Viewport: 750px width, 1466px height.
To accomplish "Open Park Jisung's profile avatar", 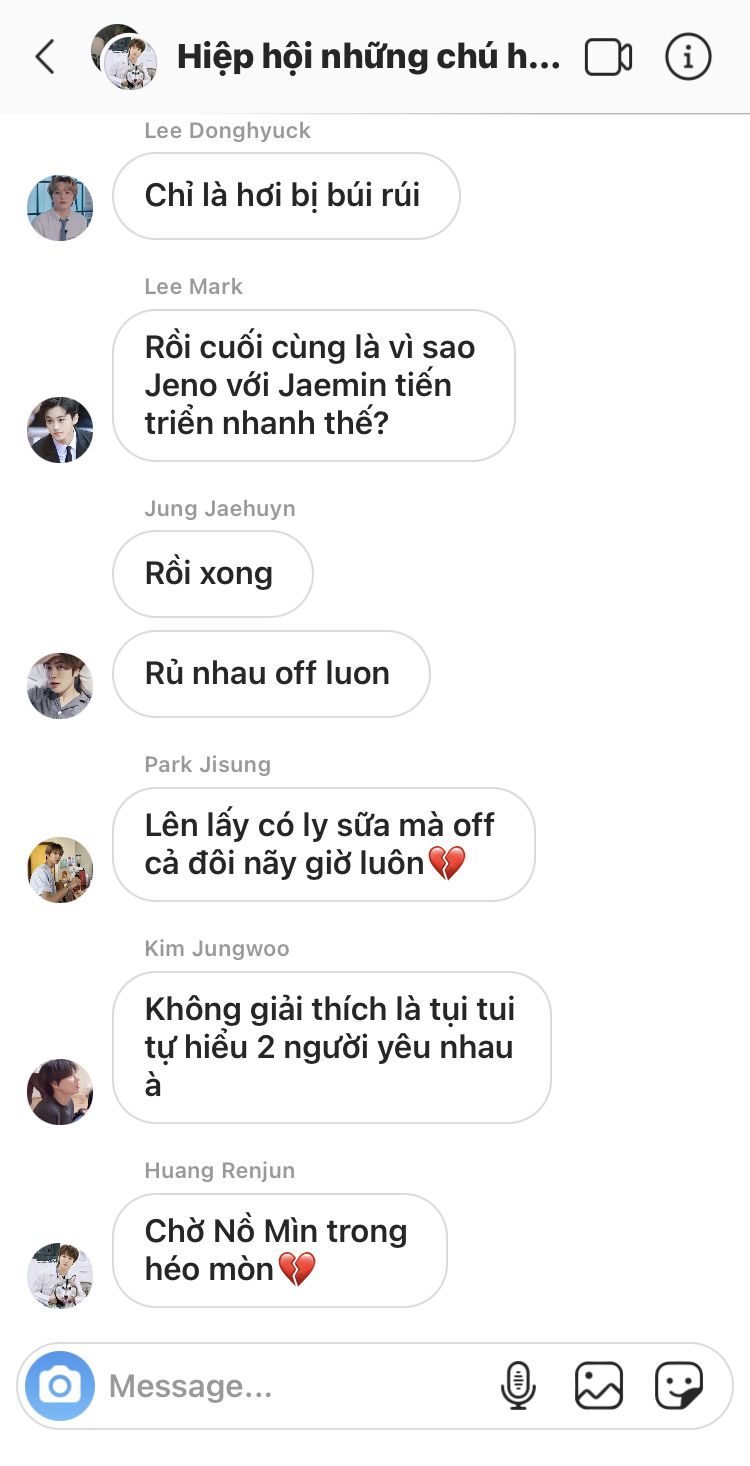I will tap(60, 870).
